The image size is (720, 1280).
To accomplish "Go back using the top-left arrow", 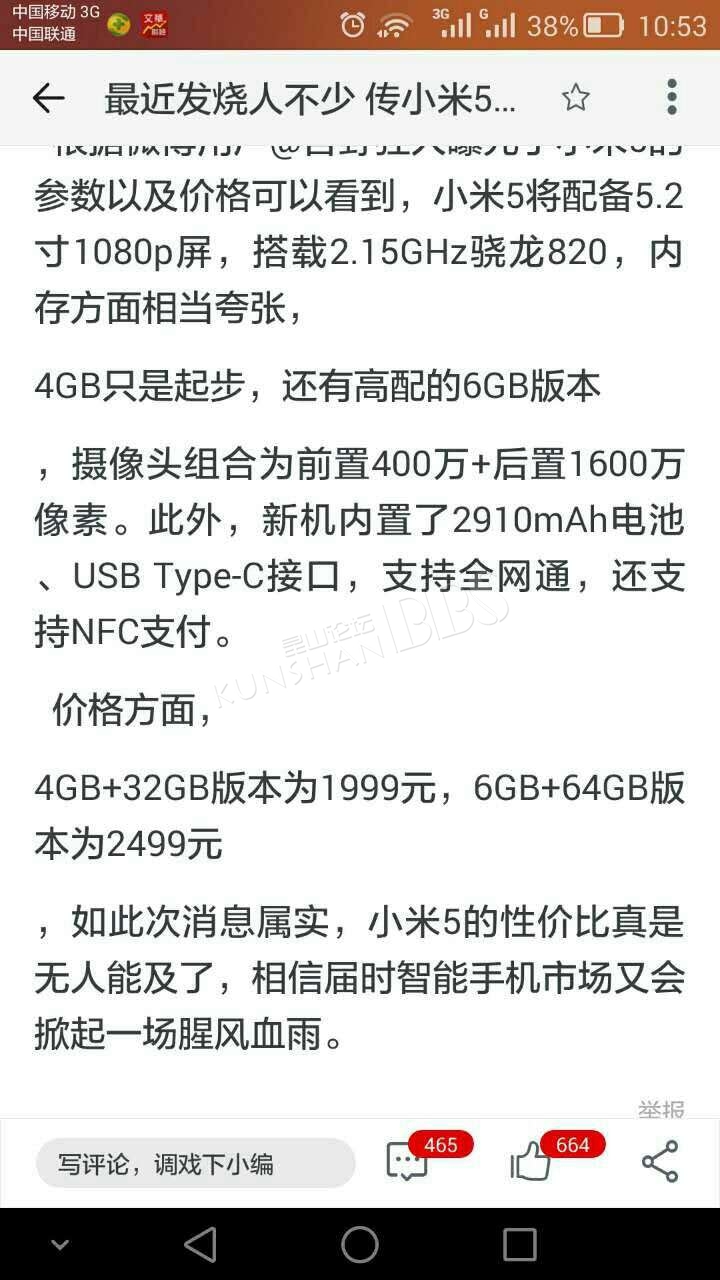I will click(x=48, y=98).
